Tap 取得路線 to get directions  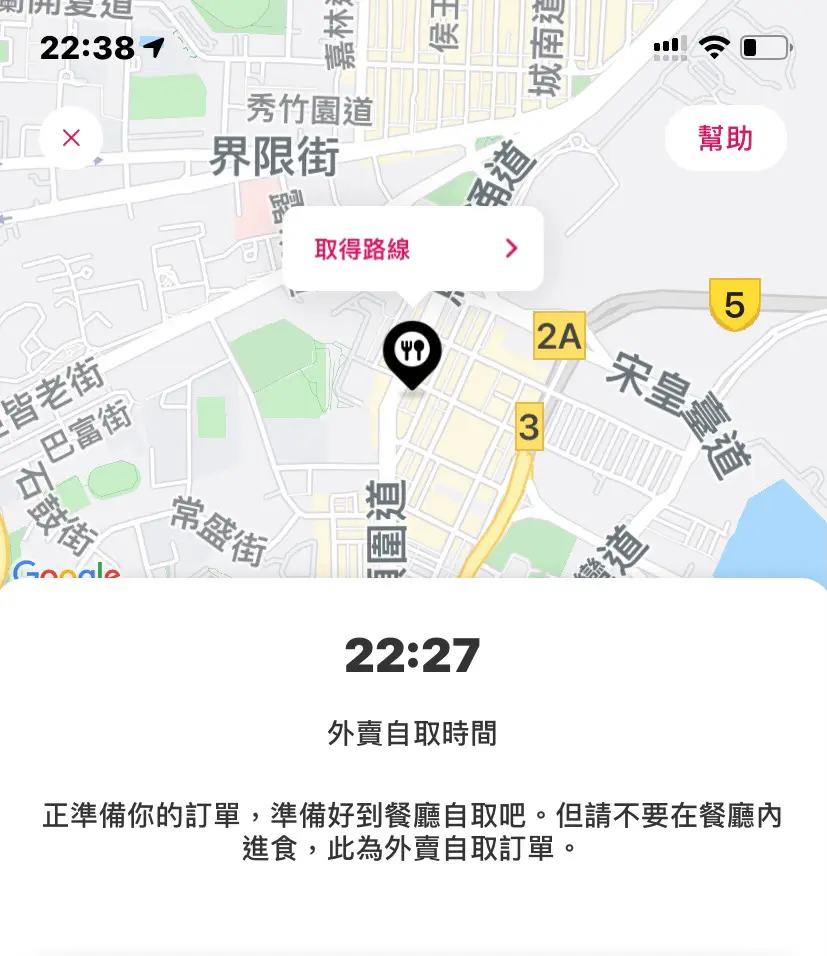pyautogui.click(x=413, y=249)
